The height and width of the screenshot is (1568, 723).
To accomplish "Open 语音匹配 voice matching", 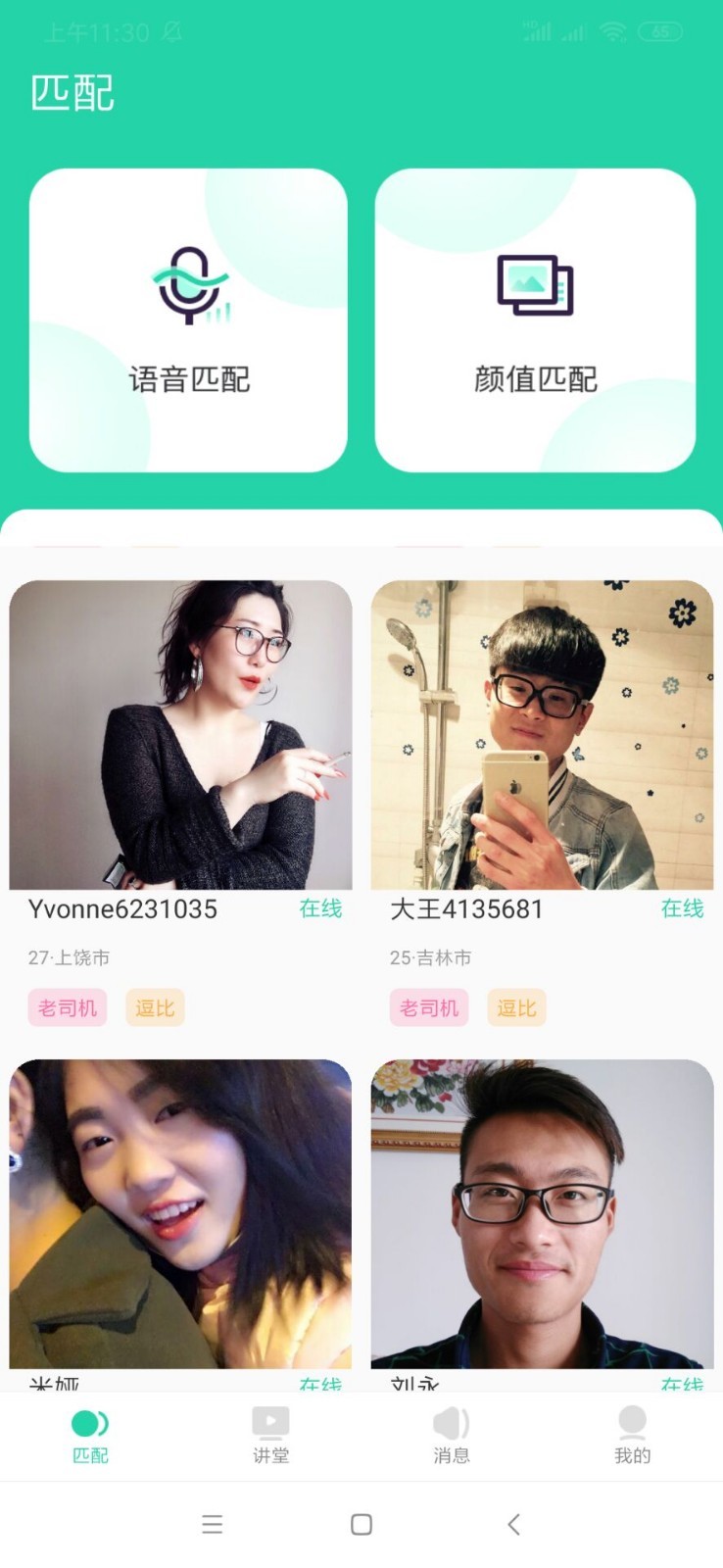I will coord(188,320).
